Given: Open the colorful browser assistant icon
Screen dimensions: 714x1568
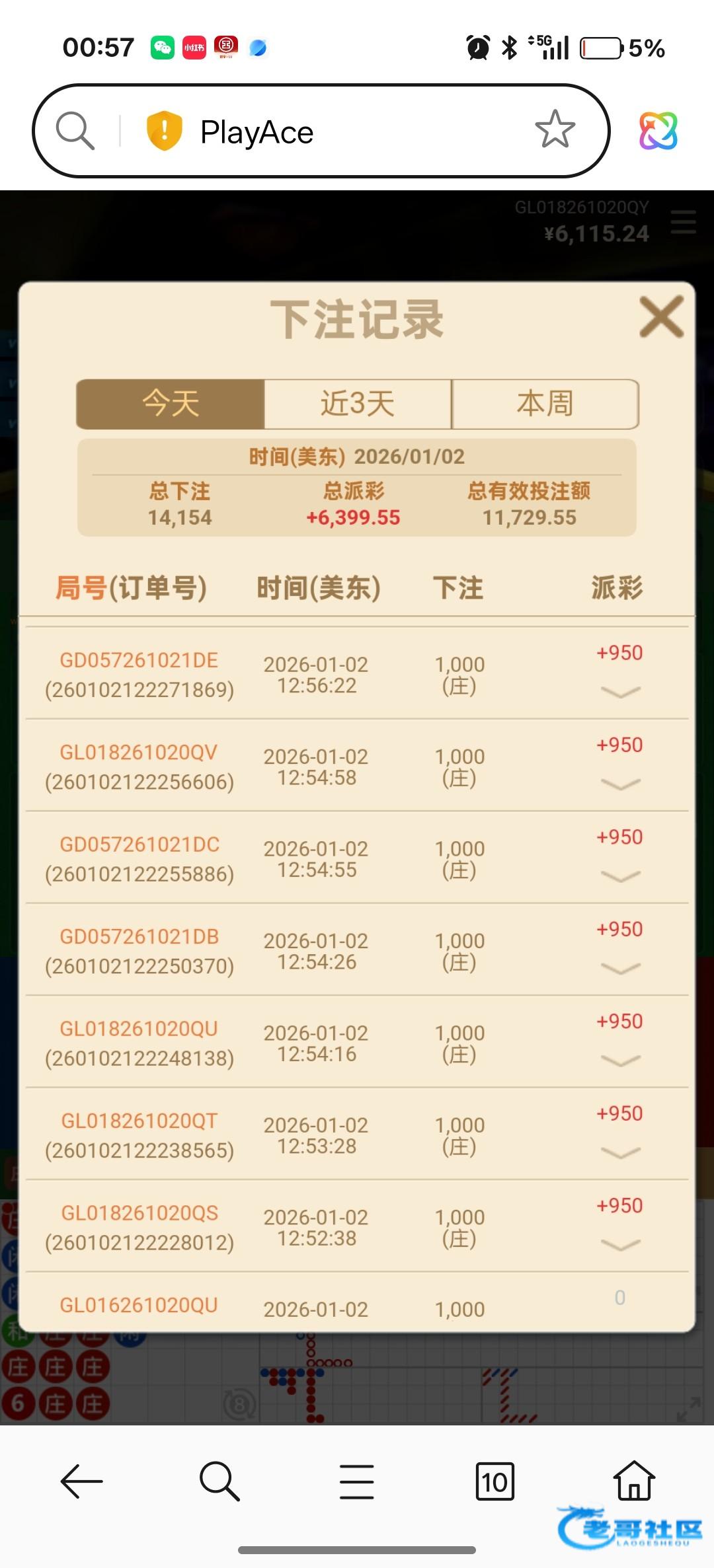Looking at the screenshot, I should click(x=658, y=130).
